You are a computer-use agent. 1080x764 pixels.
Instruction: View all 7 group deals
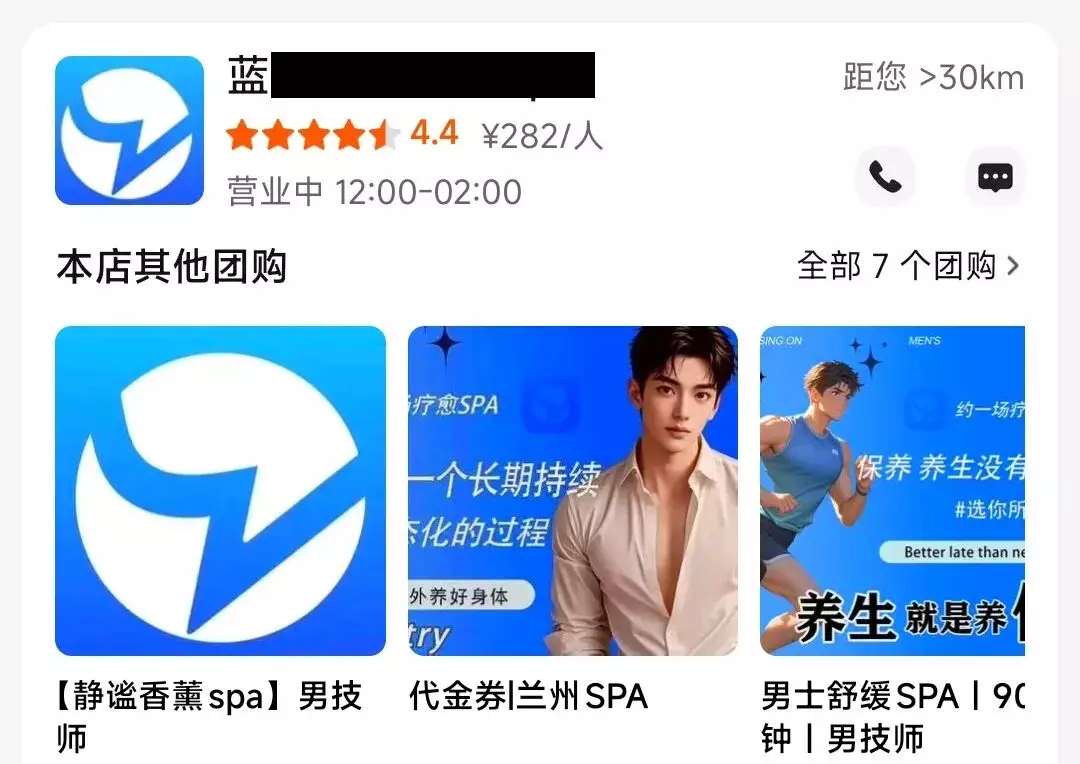coord(908,266)
